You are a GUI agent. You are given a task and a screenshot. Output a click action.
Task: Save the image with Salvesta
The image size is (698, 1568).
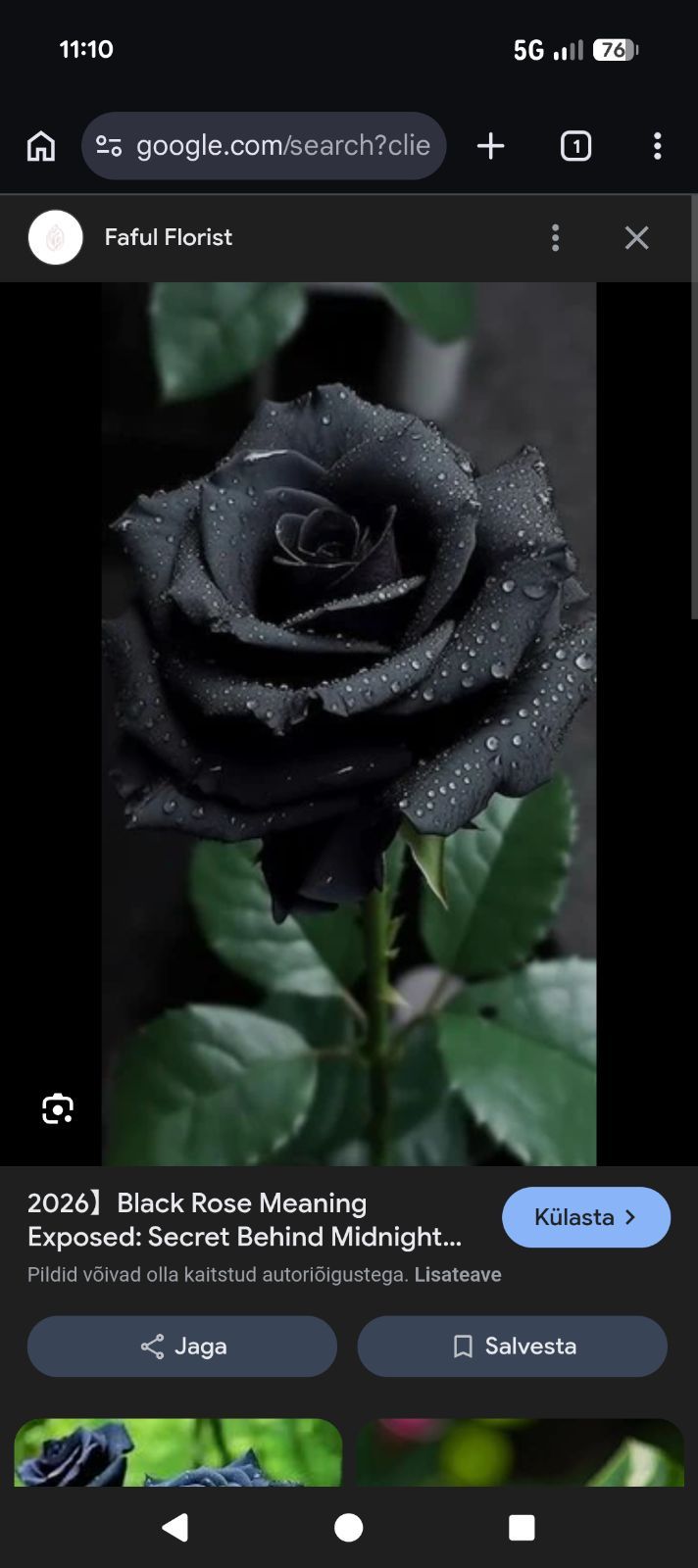point(512,1346)
